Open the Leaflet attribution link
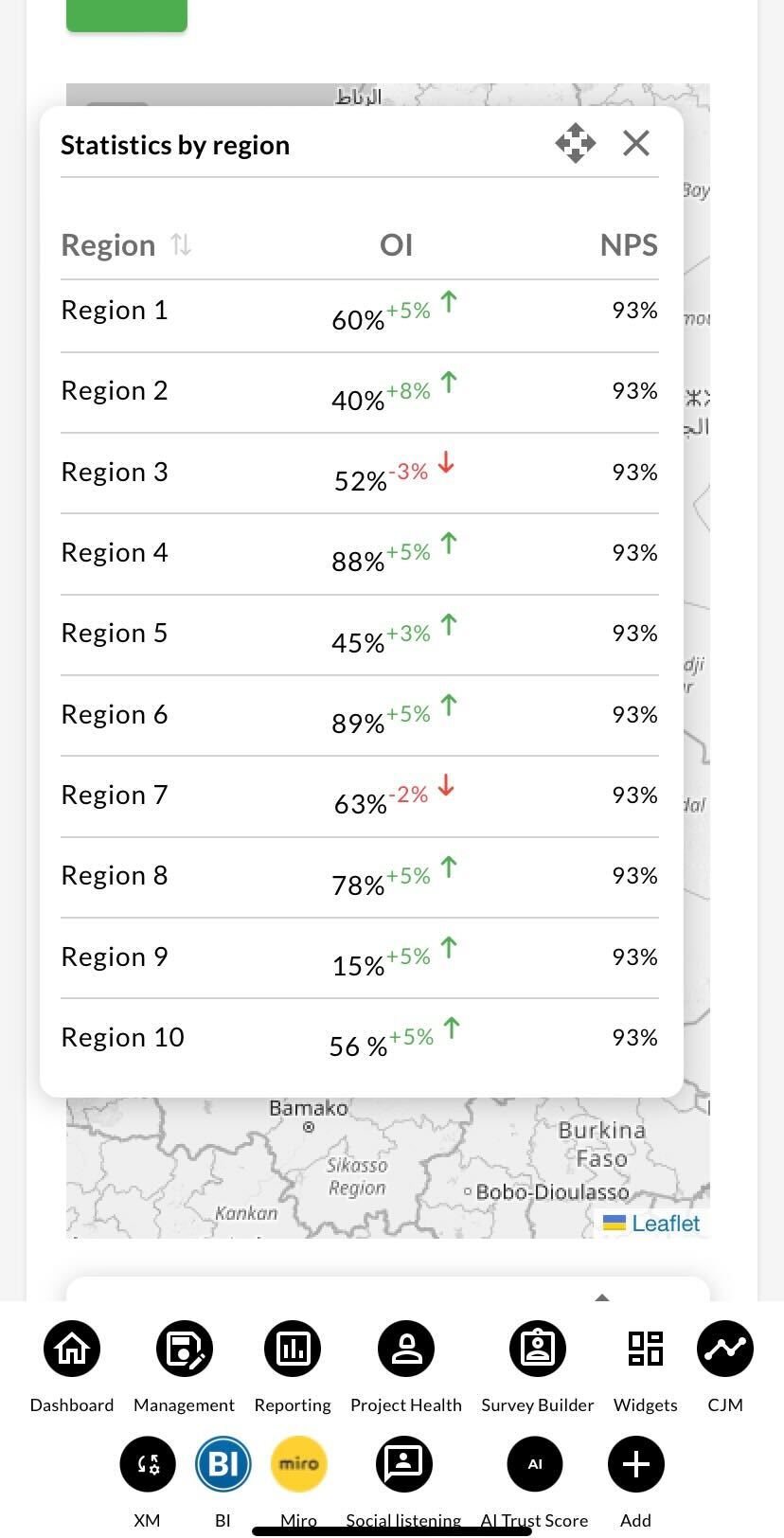 (666, 1223)
